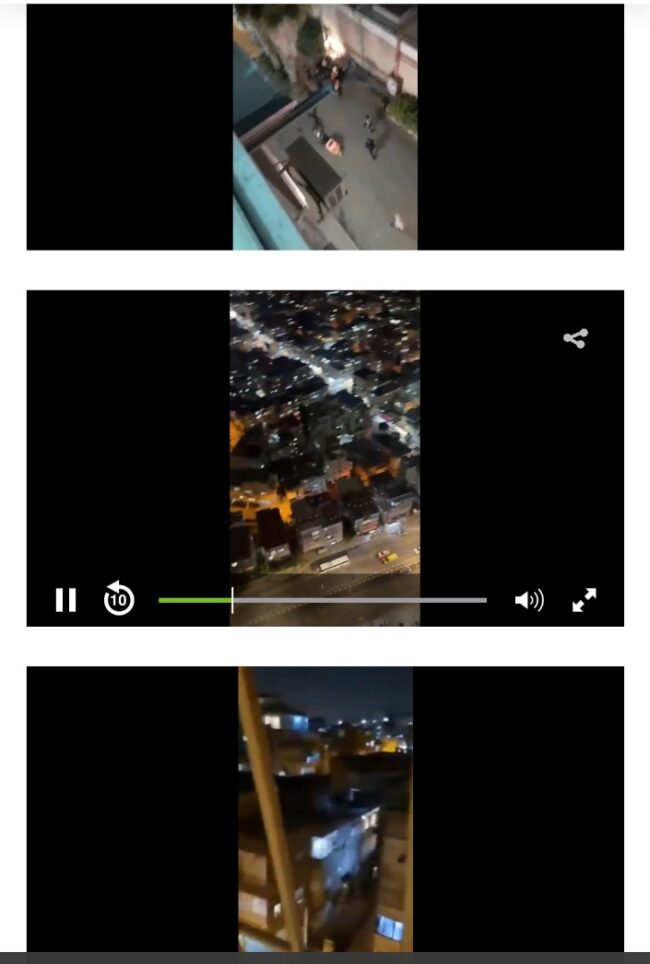Image resolution: width=650 pixels, height=964 pixels.
Task: Mute the video sound
Action: (x=528, y=600)
